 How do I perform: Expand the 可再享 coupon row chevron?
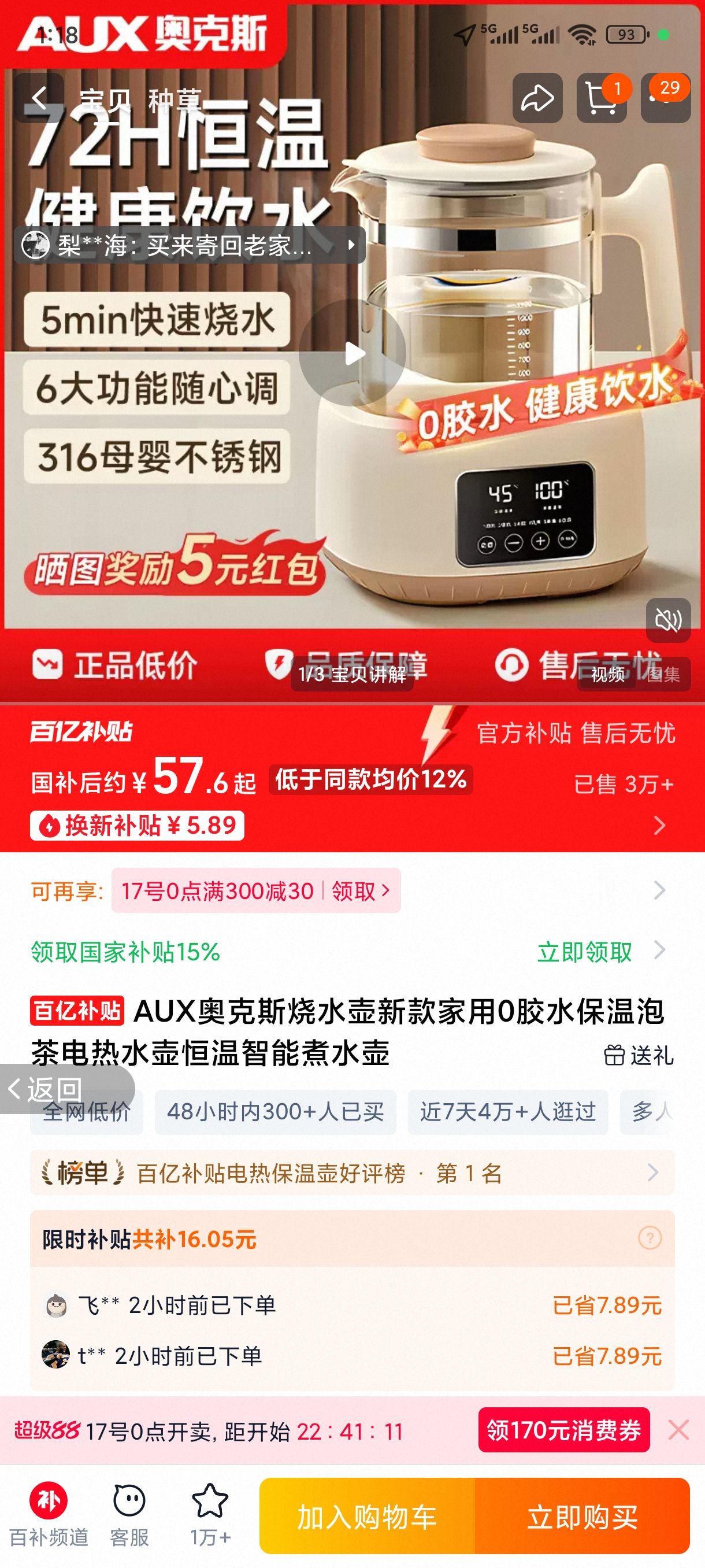coord(660,890)
